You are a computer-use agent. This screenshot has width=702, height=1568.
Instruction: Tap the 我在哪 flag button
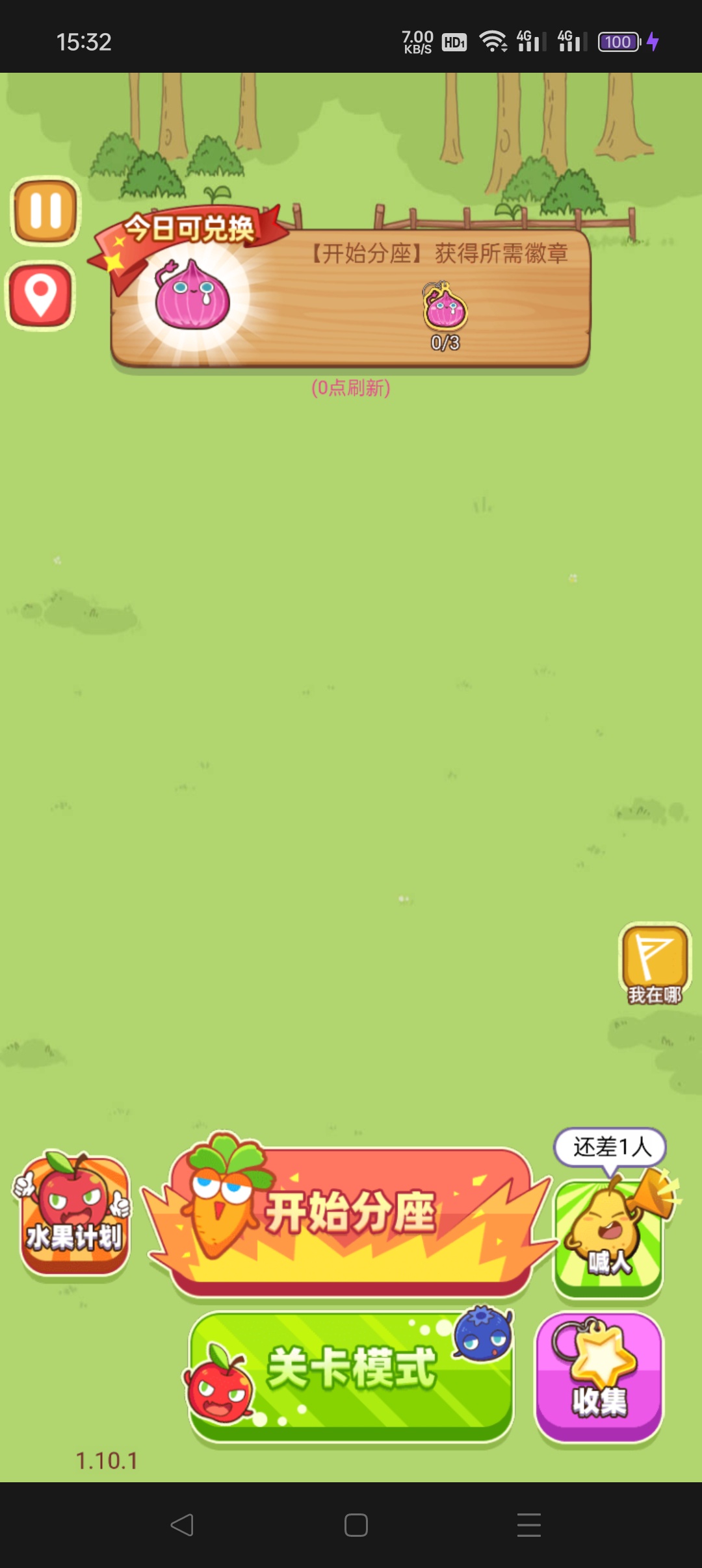pos(655,963)
